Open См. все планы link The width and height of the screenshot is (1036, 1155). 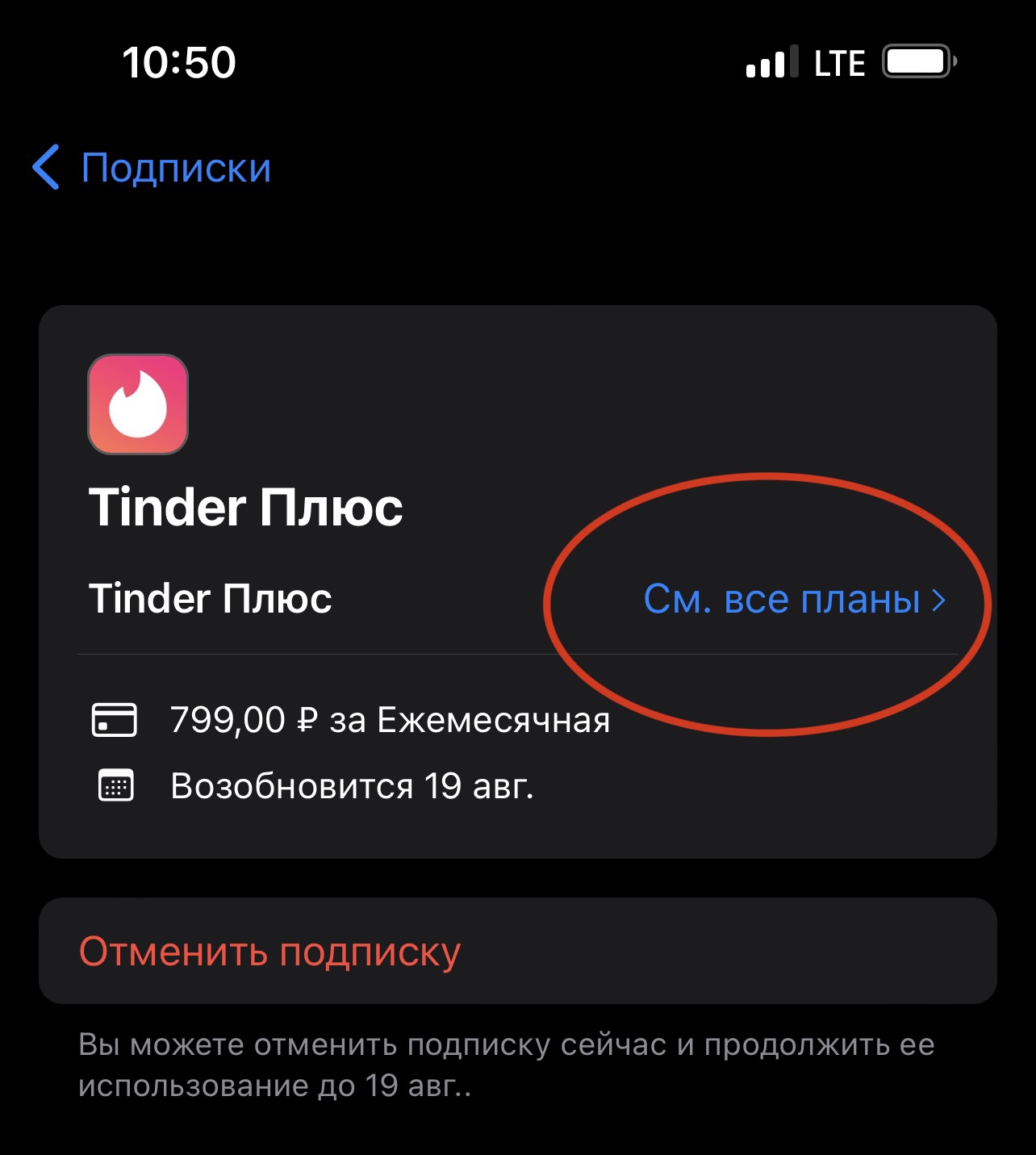(x=794, y=600)
